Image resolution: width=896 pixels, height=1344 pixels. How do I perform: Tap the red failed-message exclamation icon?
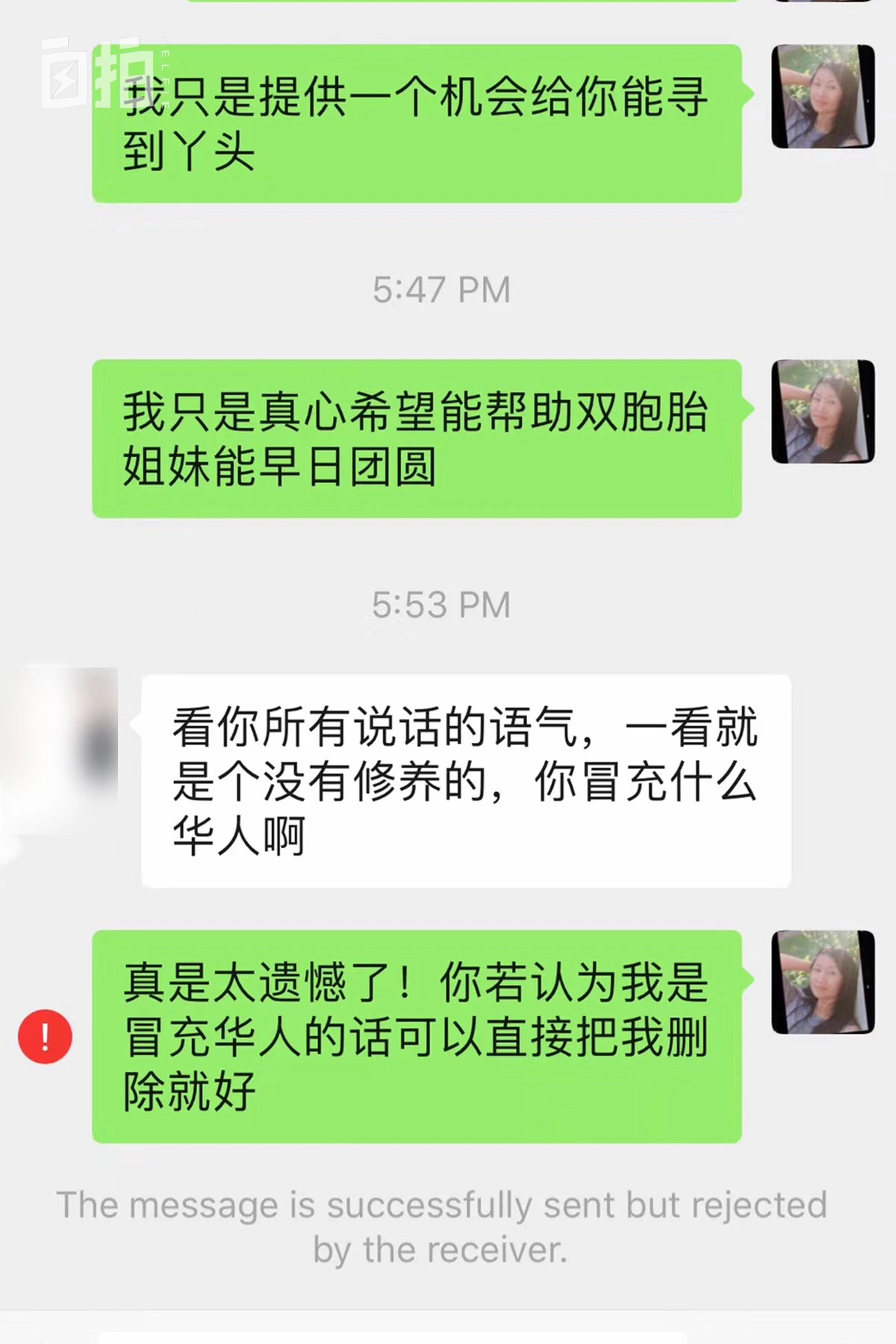pyautogui.click(x=45, y=1036)
